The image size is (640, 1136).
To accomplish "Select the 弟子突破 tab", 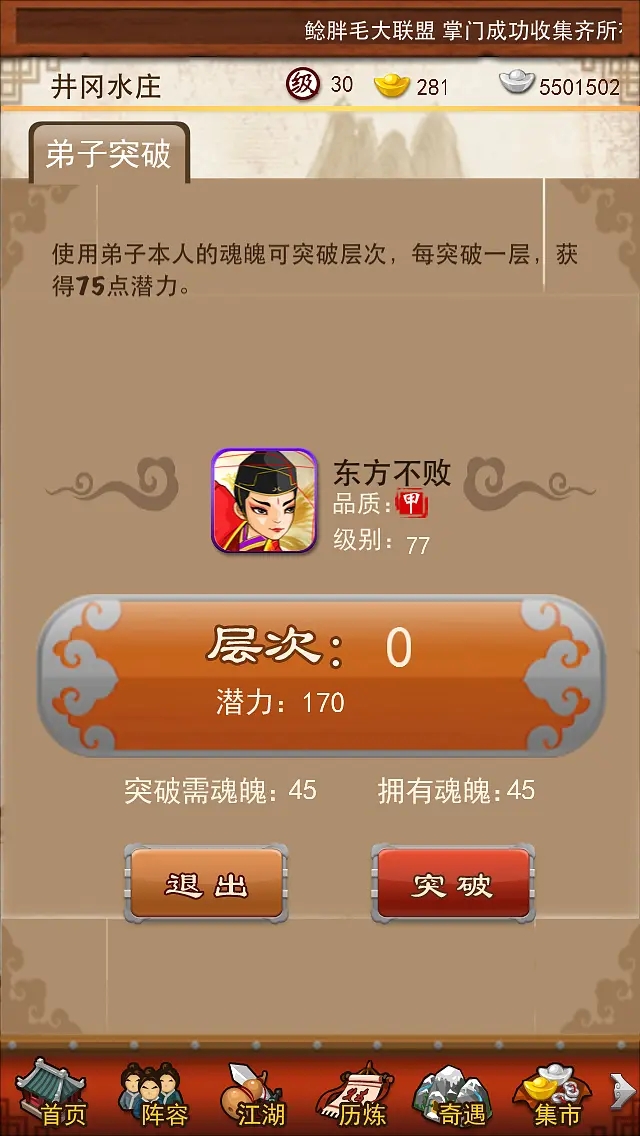I will pos(109,154).
